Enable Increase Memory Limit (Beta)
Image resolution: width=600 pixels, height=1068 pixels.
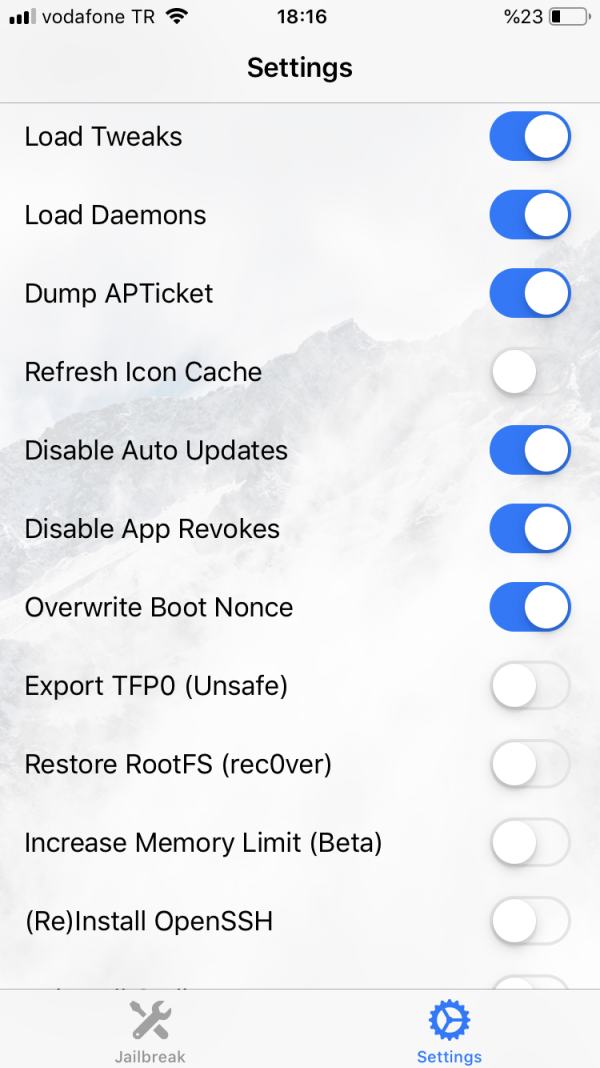pyautogui.click(x=529, y=843)
